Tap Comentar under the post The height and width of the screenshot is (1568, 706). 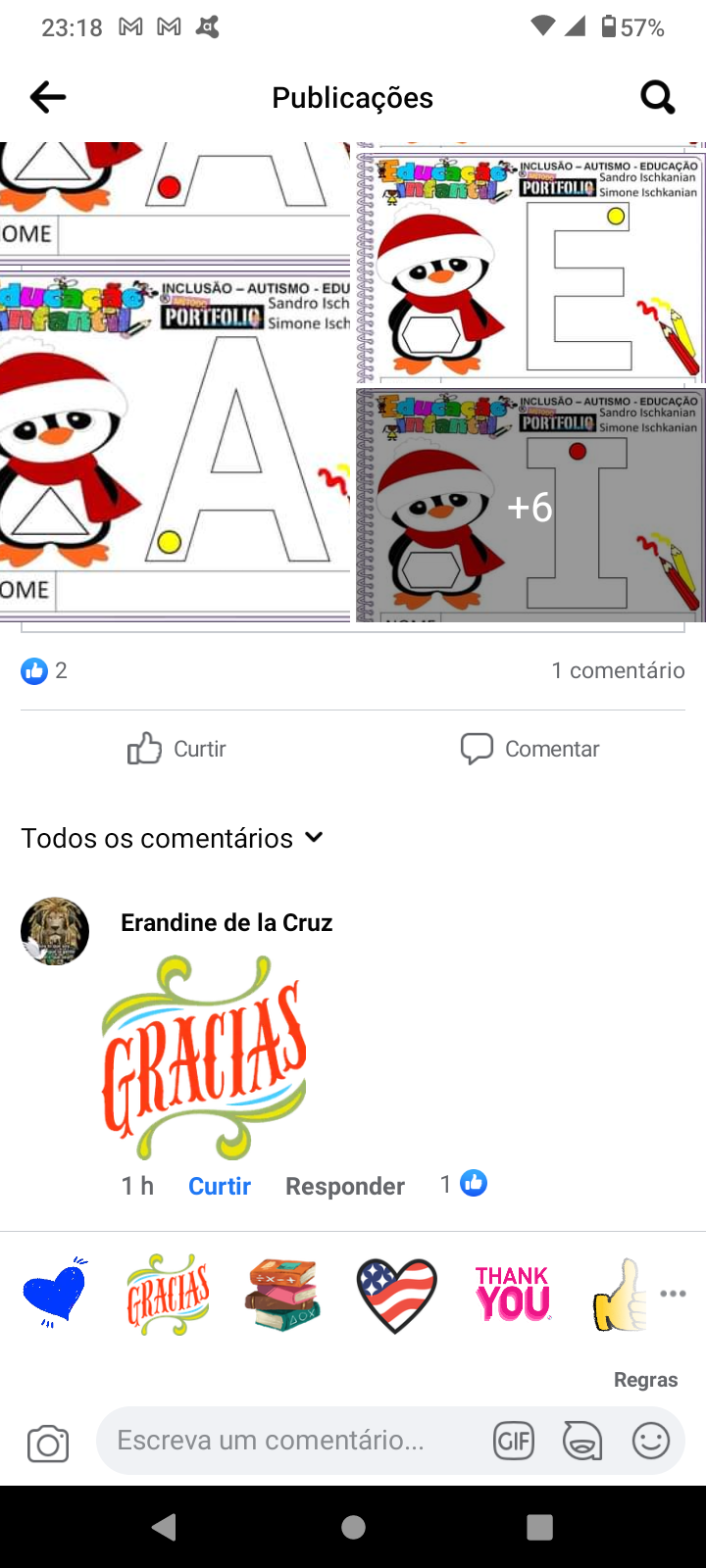(529, 749)
